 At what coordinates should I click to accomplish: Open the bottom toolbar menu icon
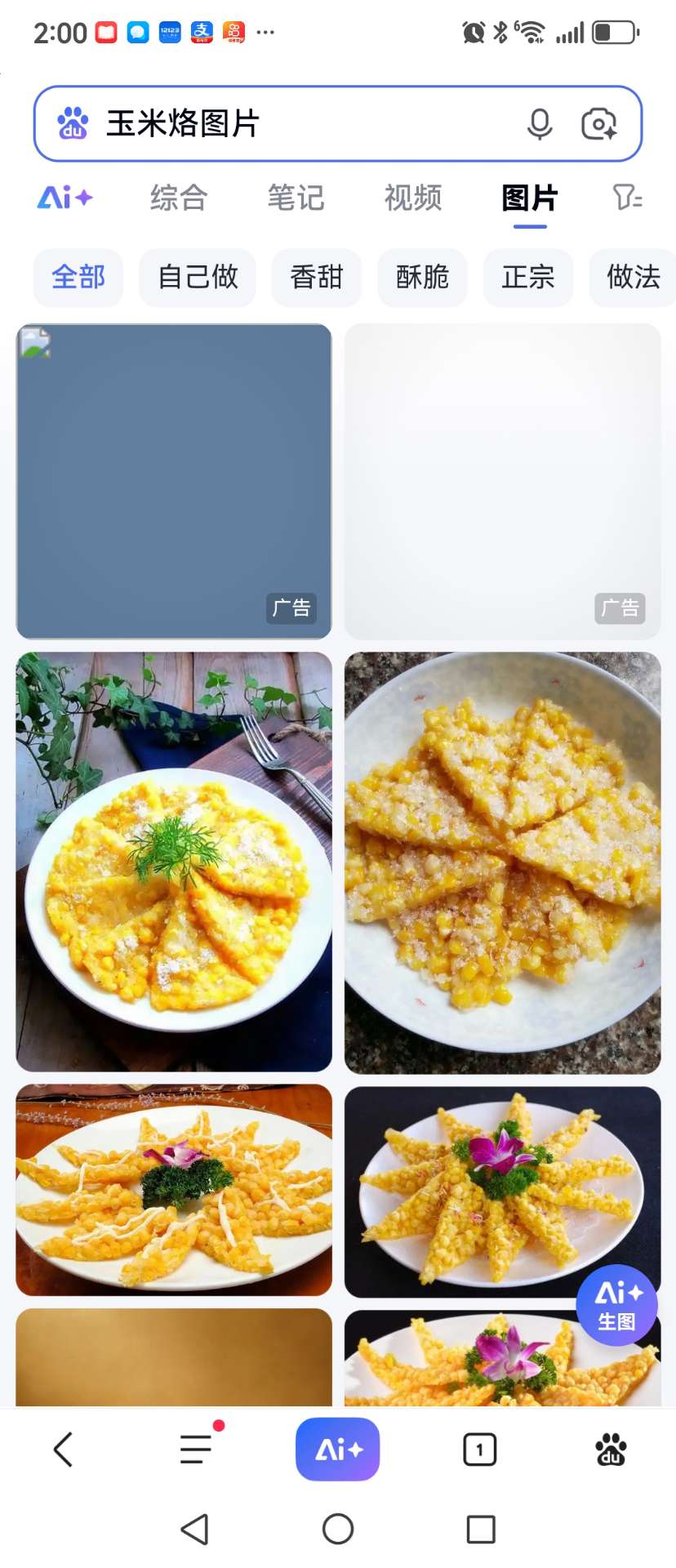point(197,1450)
